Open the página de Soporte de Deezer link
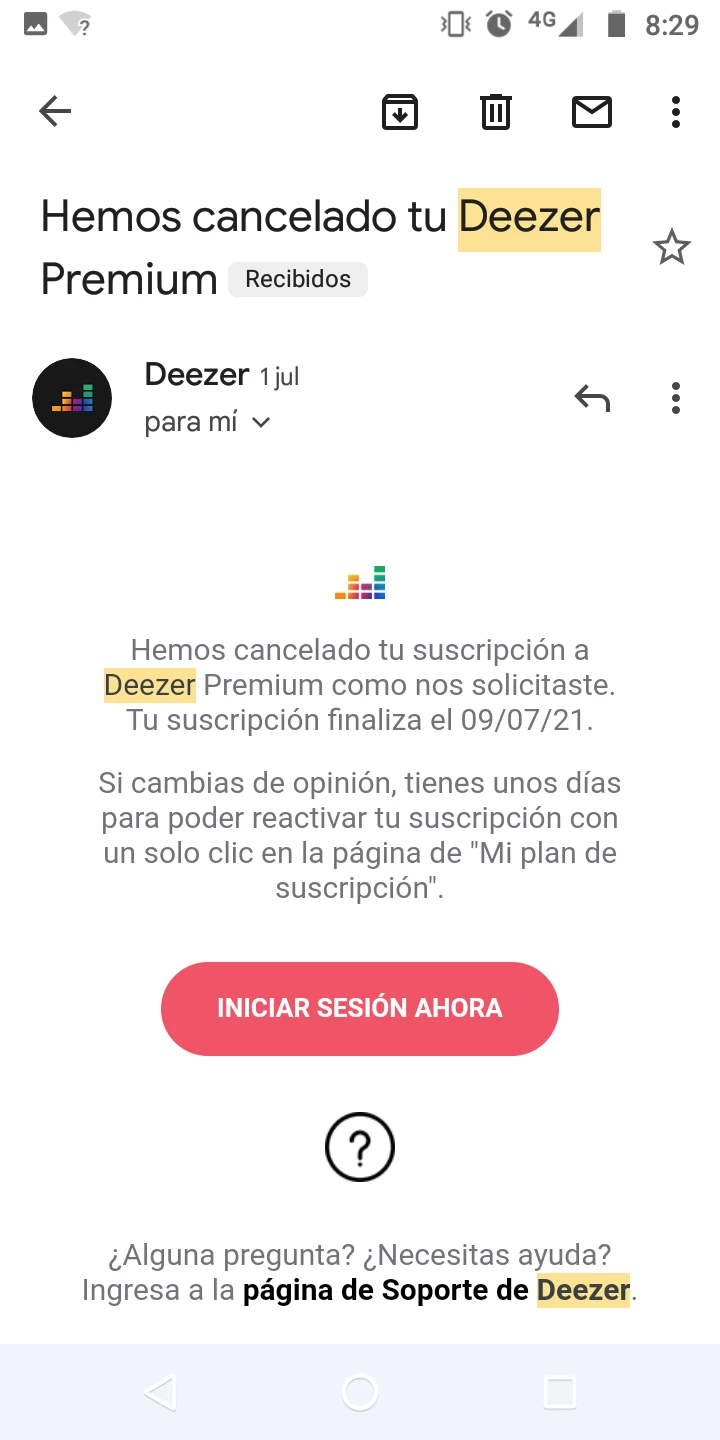The image size is (720, 1440). click(436, 1290)
